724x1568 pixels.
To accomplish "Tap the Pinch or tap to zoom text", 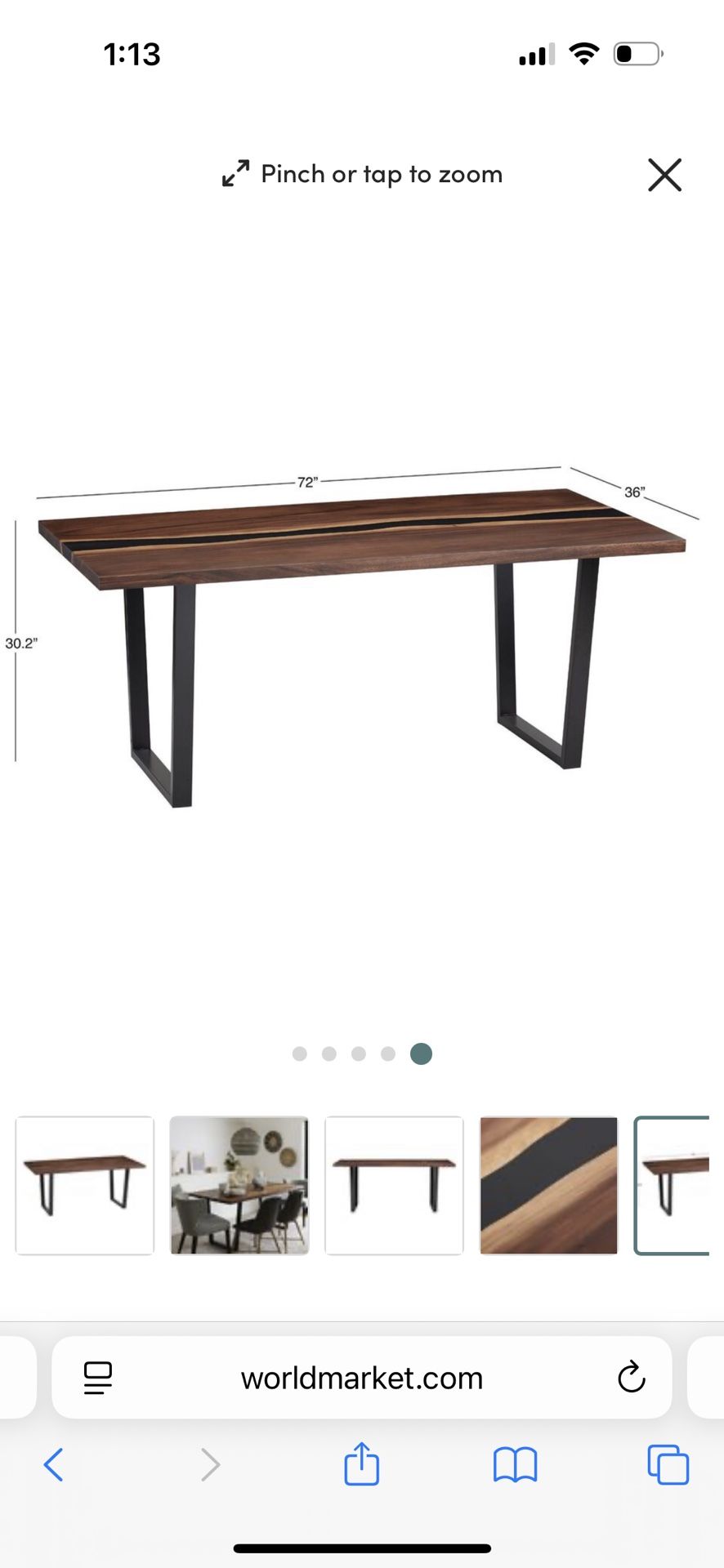I will point(381,174).
